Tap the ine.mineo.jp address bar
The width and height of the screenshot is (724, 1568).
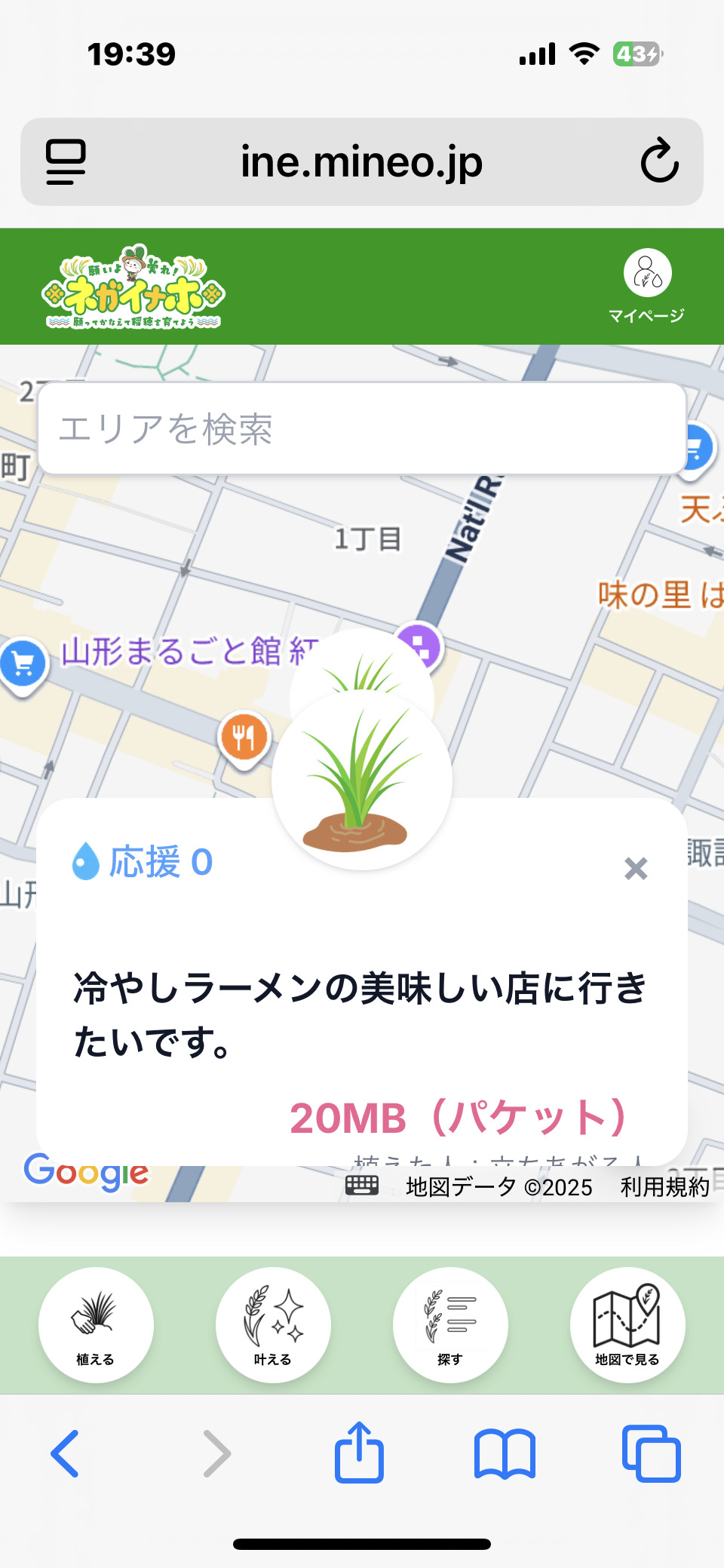tap(362, 161)
